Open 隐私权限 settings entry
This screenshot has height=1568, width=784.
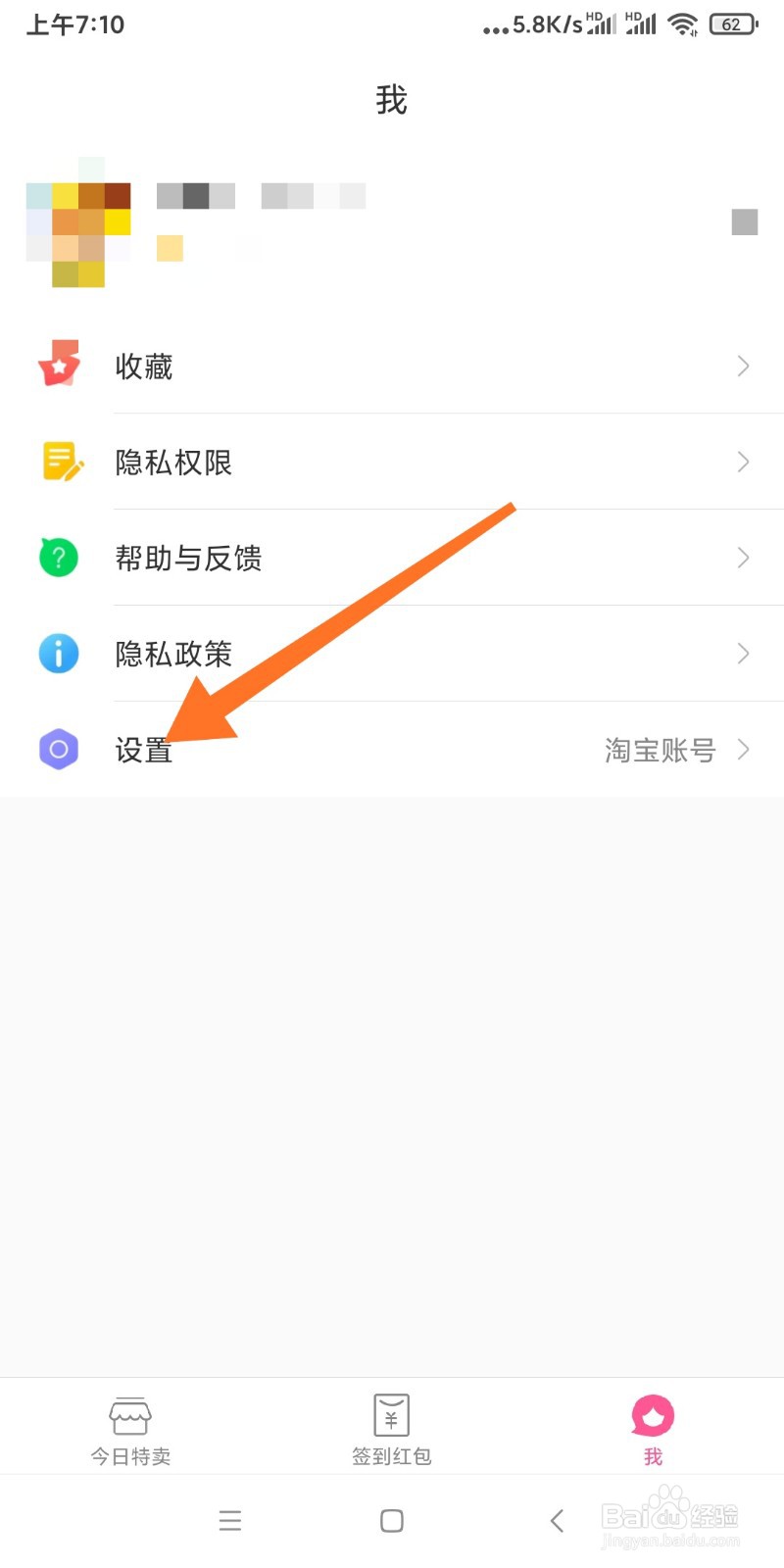(173, 462)
